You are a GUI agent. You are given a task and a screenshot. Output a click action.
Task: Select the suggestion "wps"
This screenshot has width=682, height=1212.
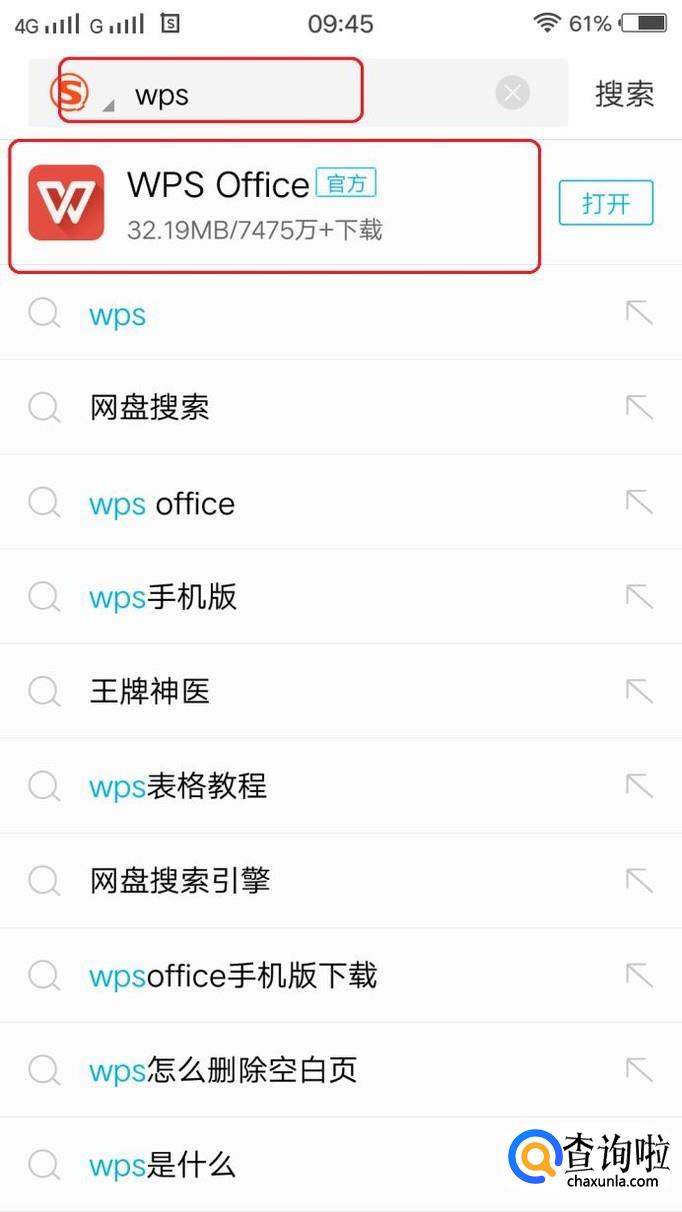point(118,314)
